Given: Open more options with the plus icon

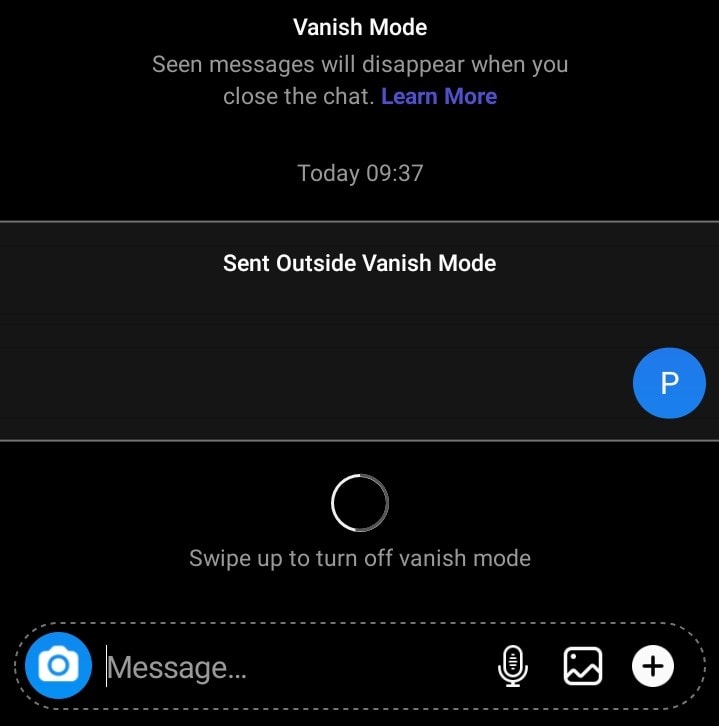Looking at the screenshot, I should click(653, 665).
